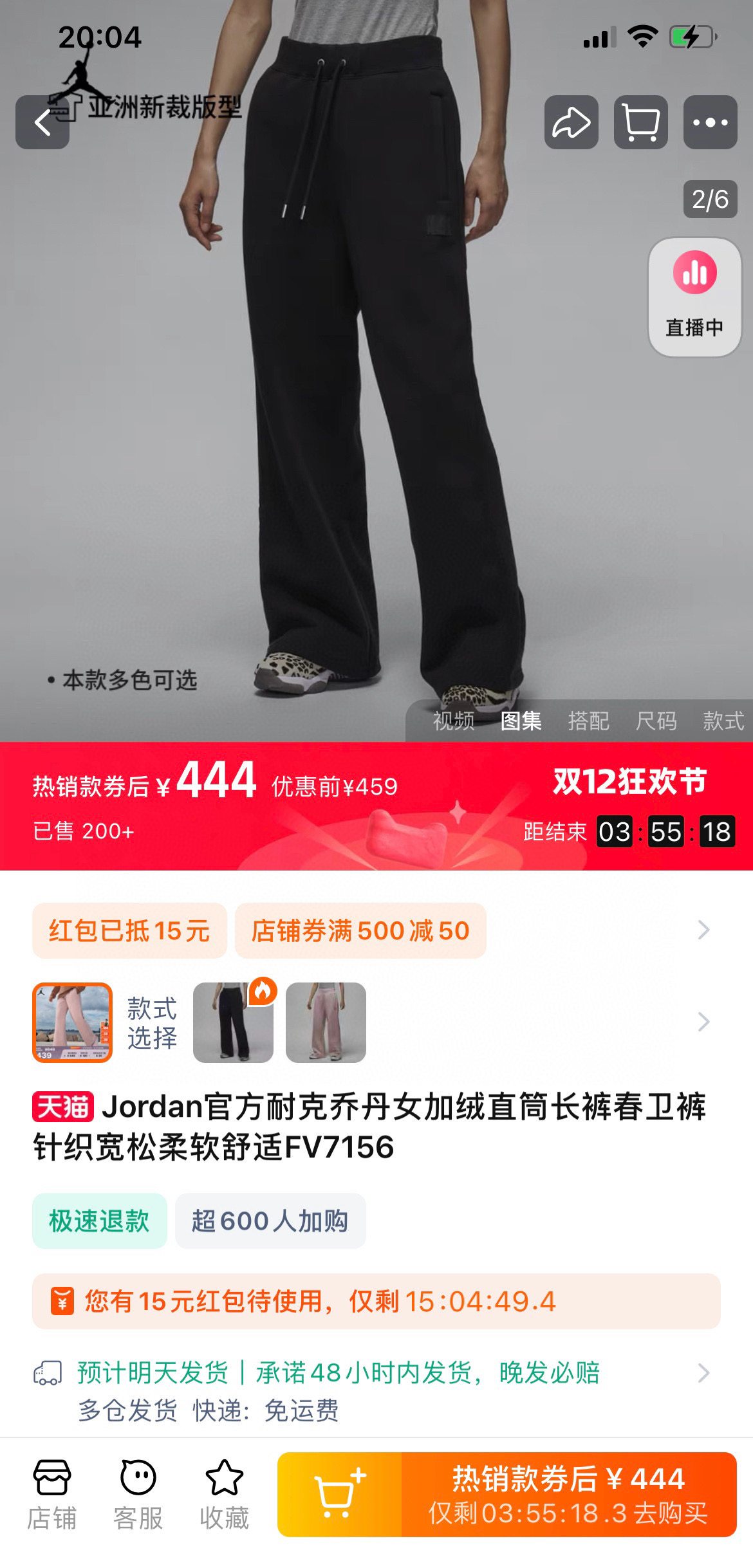This screenshot has width=753, height=1568.
Task: Contact 客服 customer service
Action: [x=138, y=1494]
